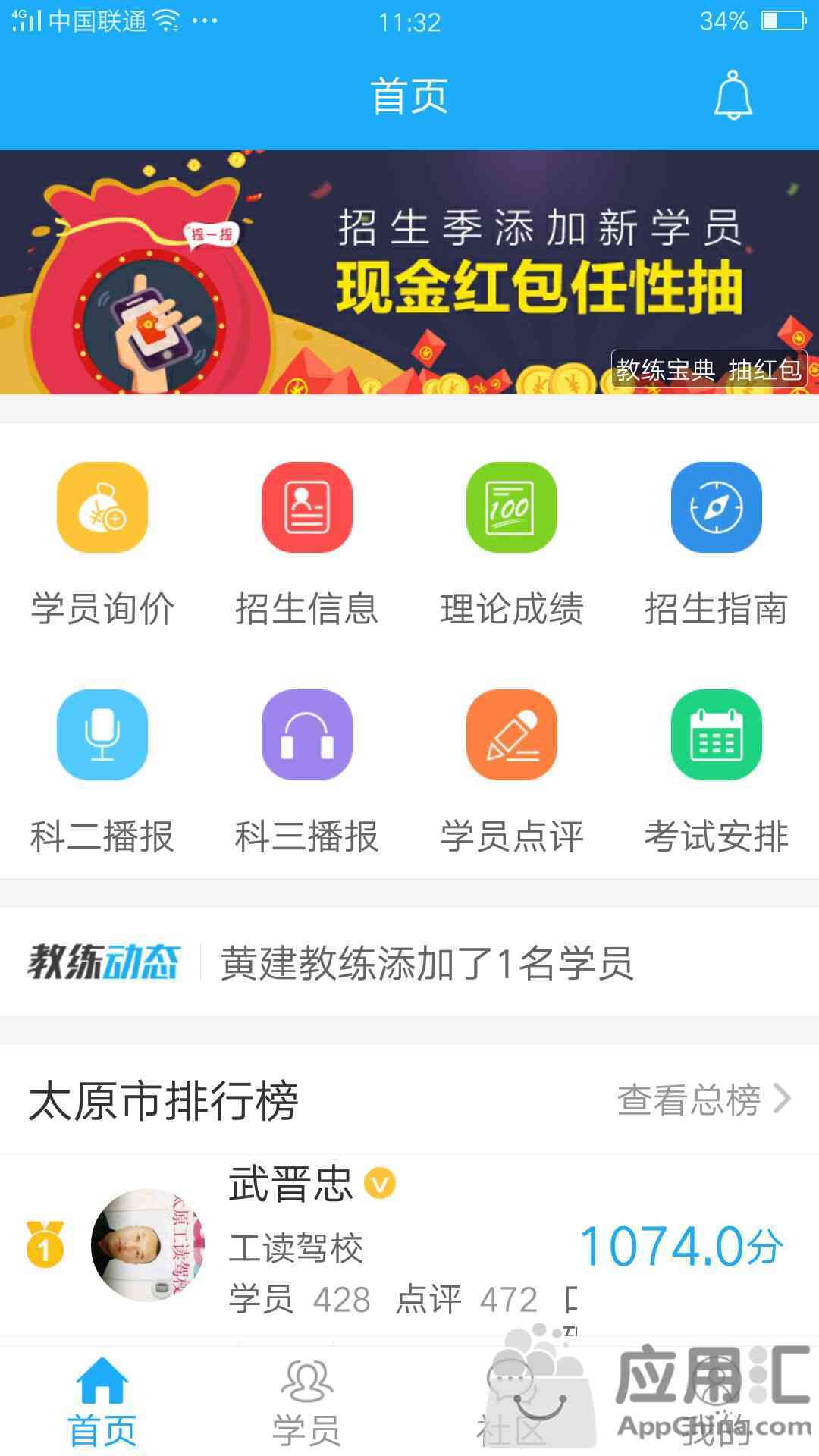
Task: Open 学员询价 student inquiries
Action: (102, 544)
